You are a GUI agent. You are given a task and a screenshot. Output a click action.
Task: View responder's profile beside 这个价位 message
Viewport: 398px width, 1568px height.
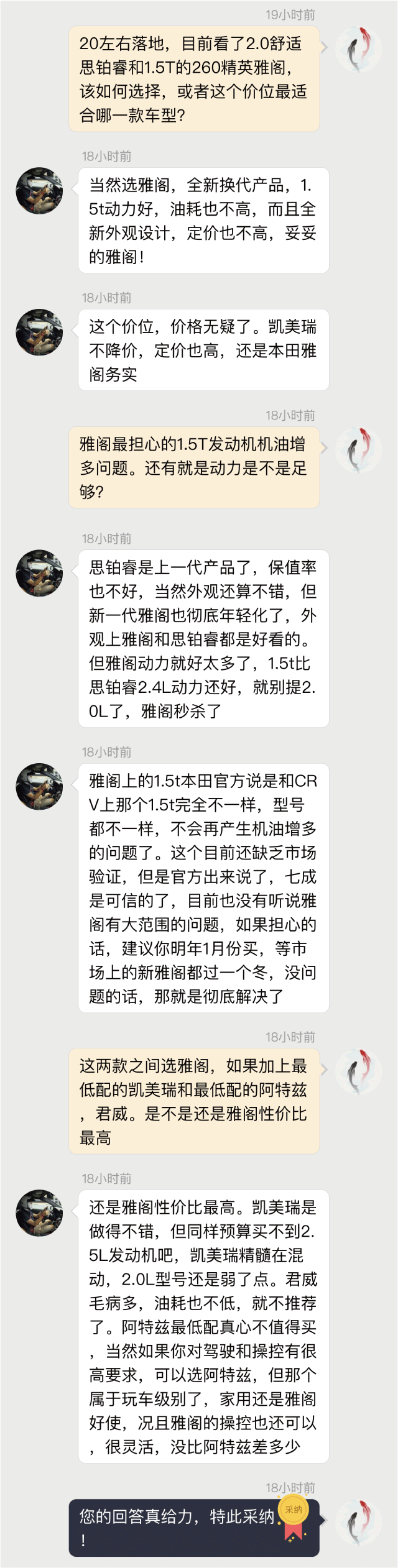click(39, 332)
